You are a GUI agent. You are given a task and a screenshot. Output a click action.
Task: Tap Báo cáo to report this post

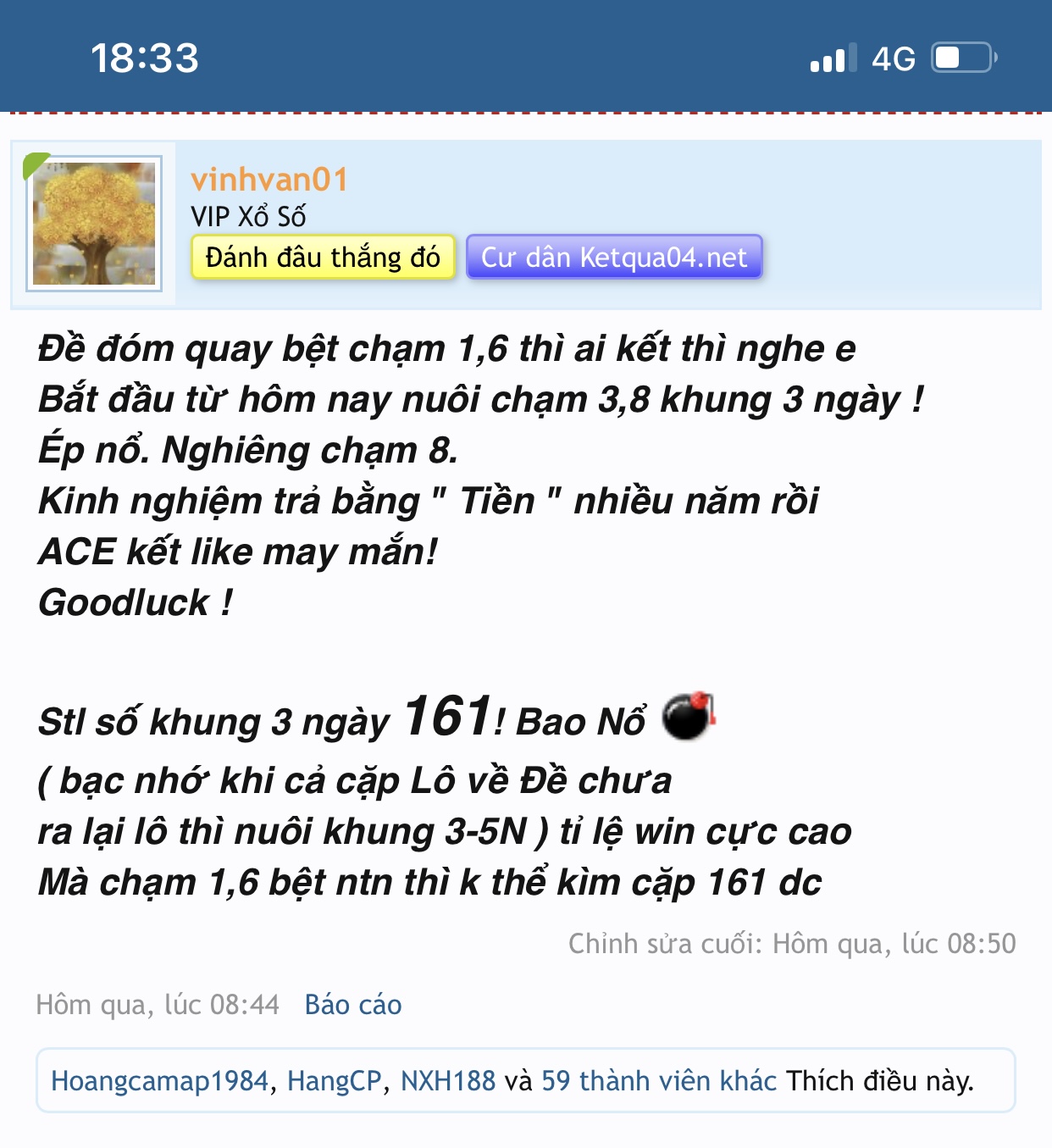point(353,1005)
